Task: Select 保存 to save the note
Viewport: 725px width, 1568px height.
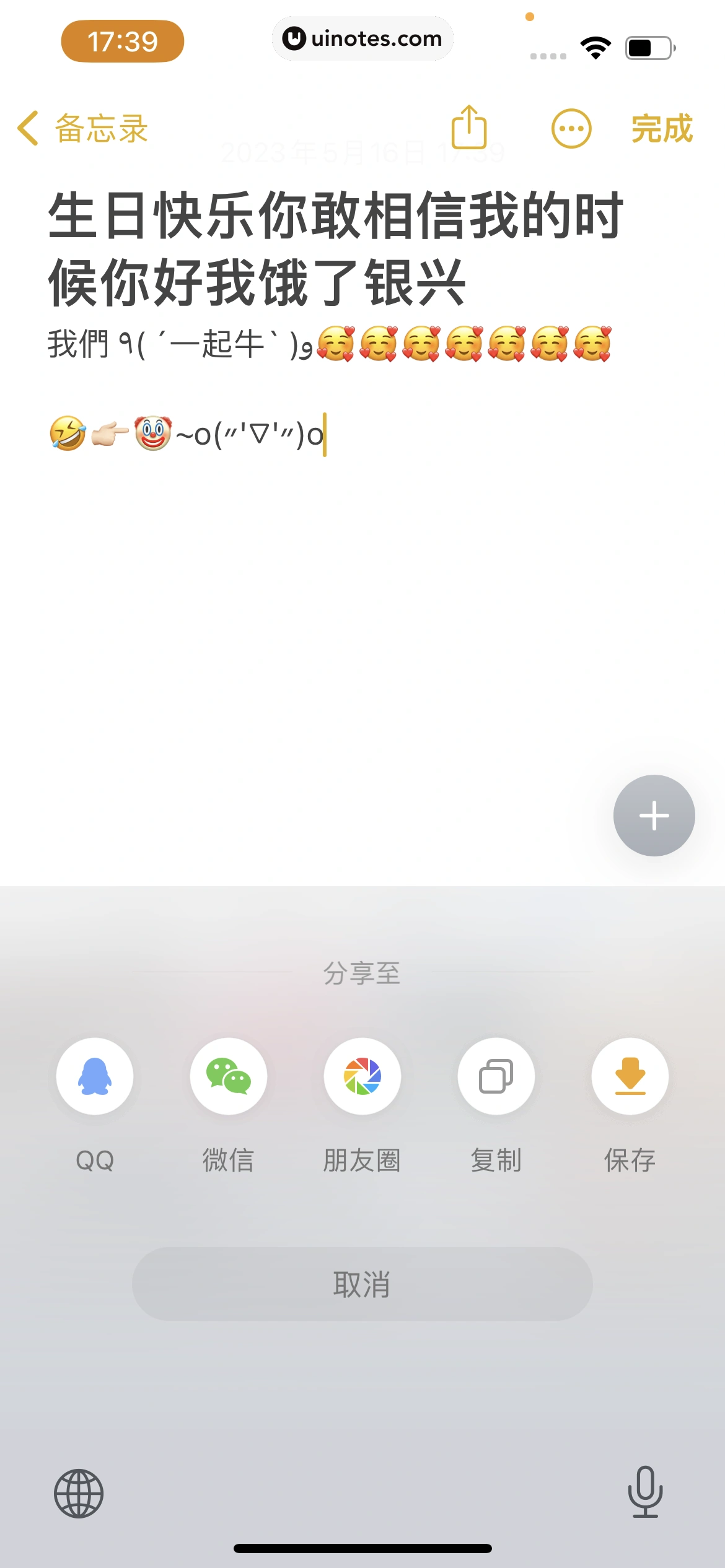Action: tap(630, 1076)
